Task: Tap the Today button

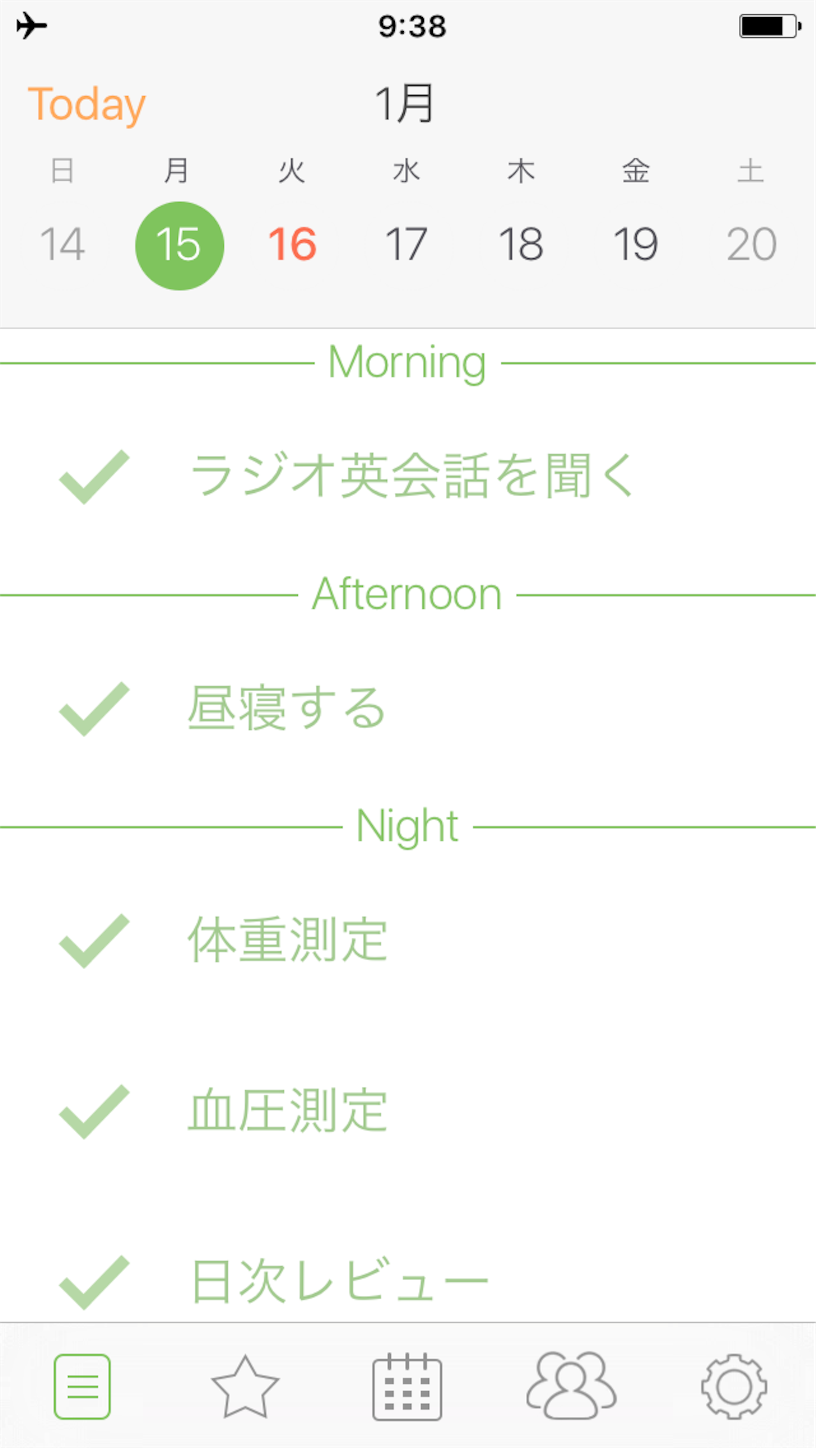Action: (87, 105)
